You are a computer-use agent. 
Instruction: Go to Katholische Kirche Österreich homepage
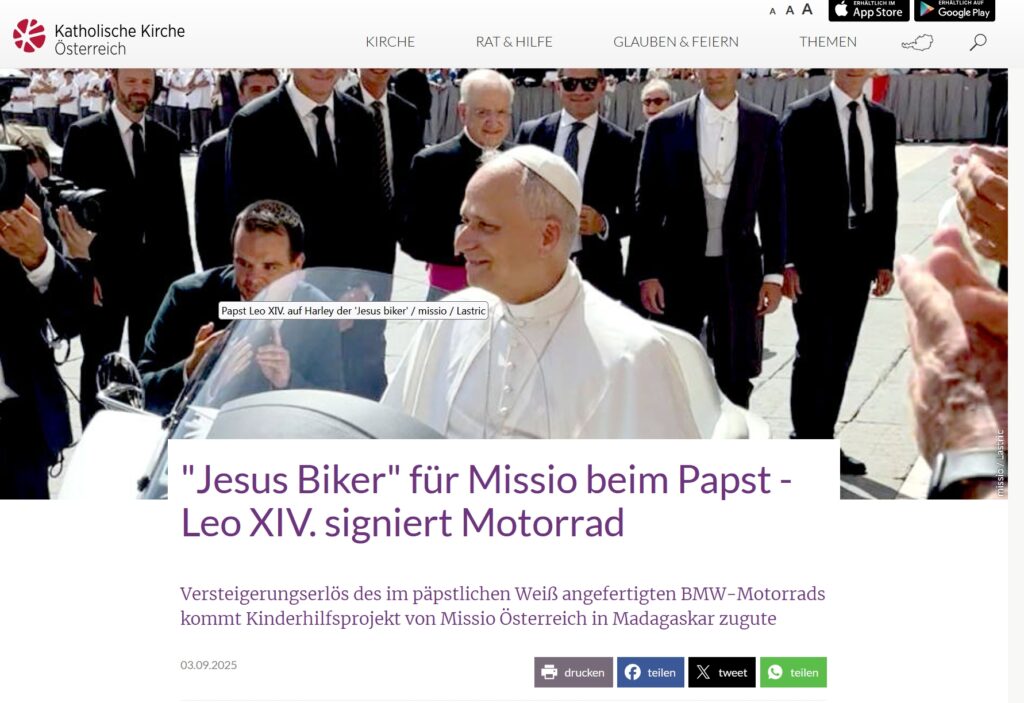coord(99,37)
